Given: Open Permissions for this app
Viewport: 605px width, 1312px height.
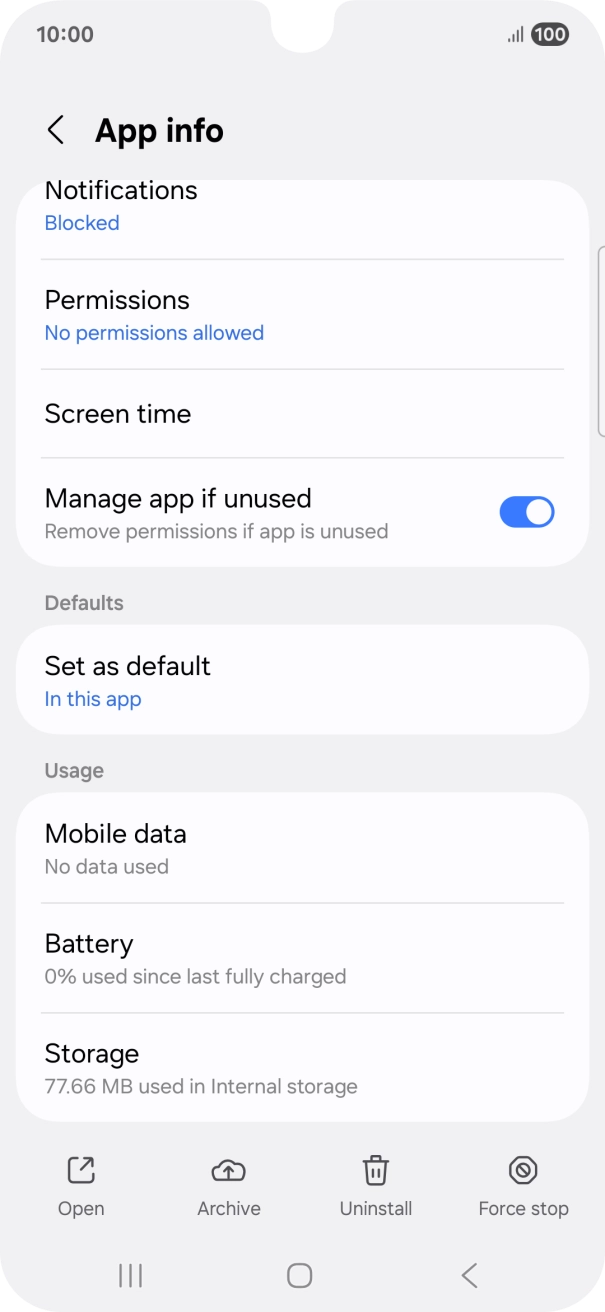Looking at the screenshot, I should click(302, 315).
